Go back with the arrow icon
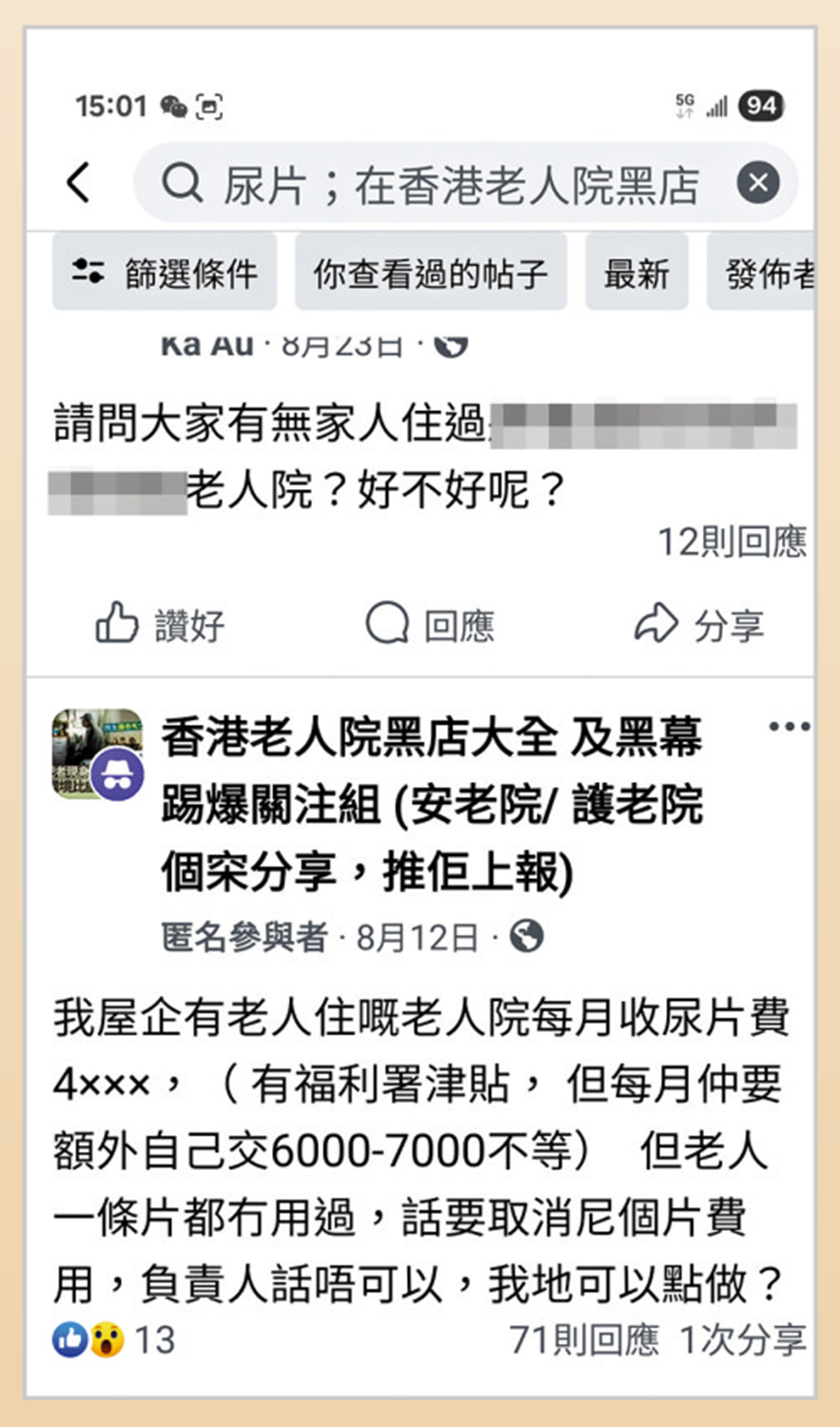The image size is (840, 1427). [x=80, y=183]
